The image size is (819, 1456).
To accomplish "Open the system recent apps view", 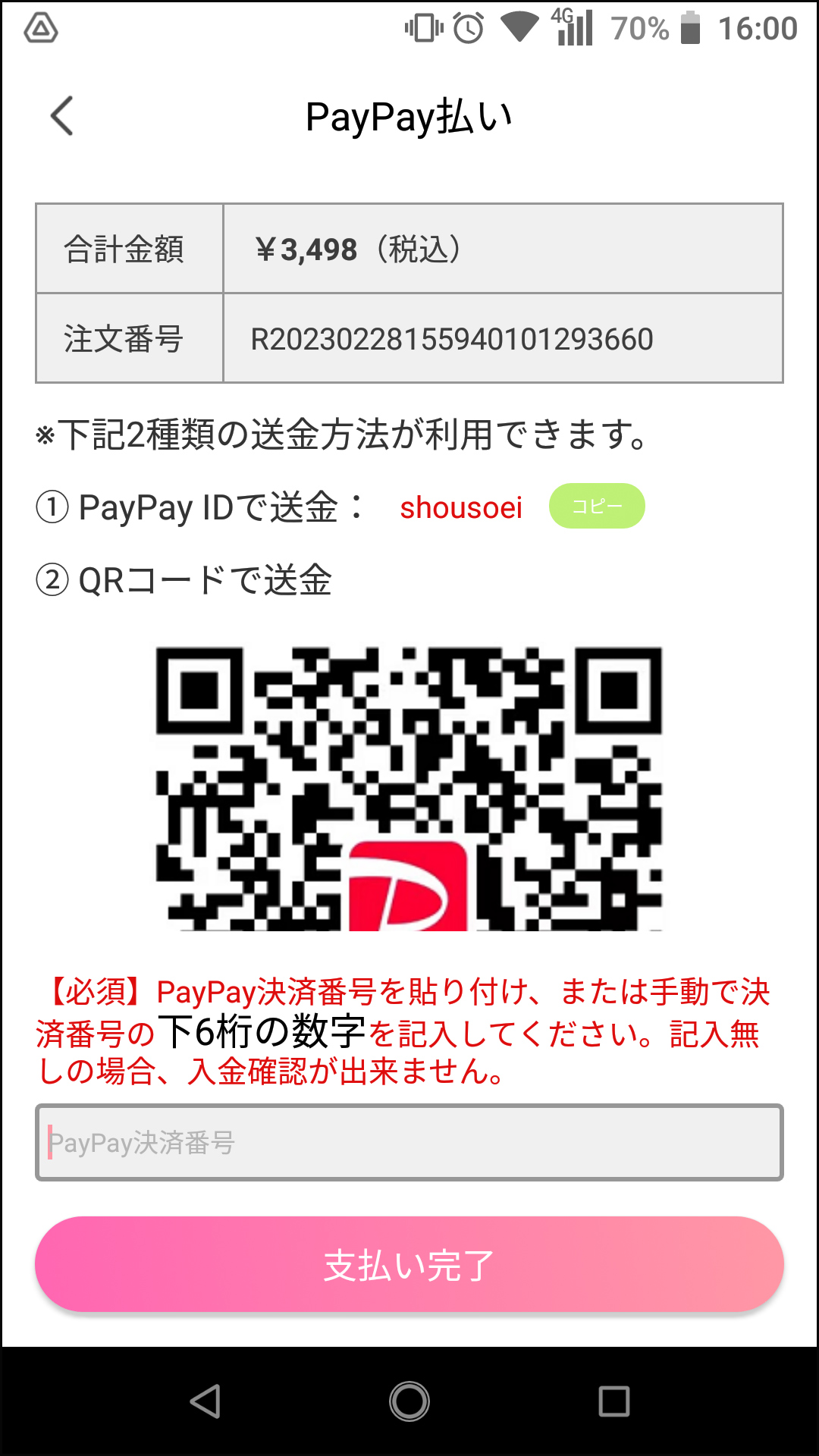I will coord(613,1401).
